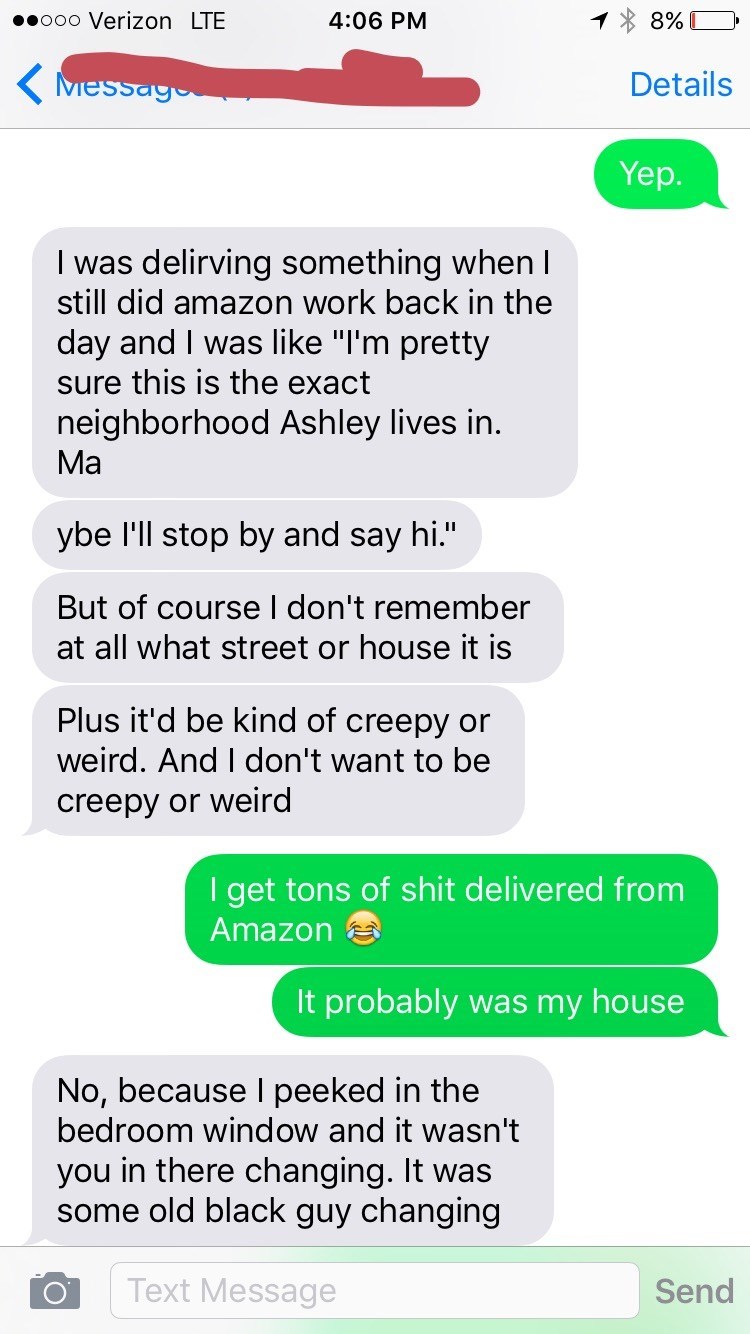Tap the Send button
This screenshot has width=750, height=1334.
point(694,1290)
